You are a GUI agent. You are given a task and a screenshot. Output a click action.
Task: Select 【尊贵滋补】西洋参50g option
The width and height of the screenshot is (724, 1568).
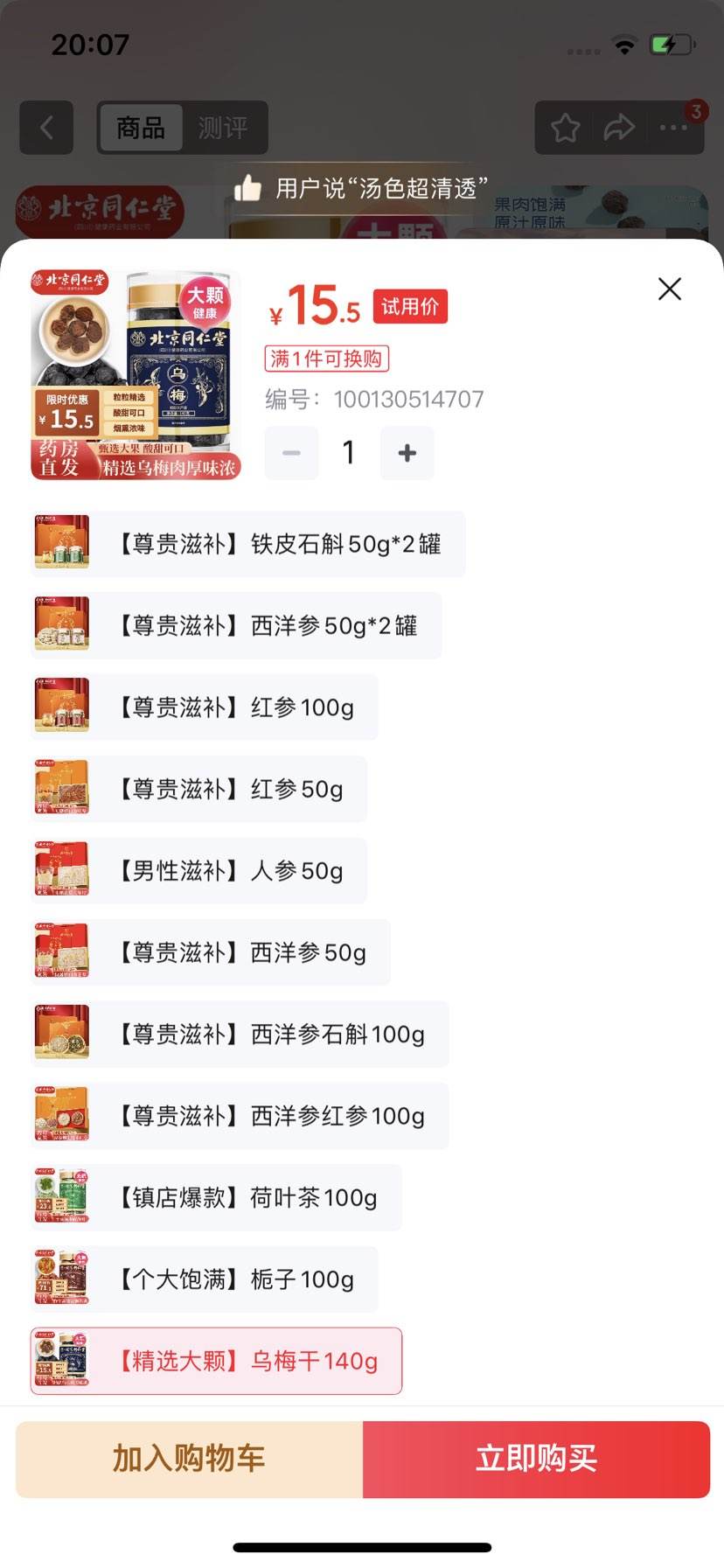[x=211, y=952]
